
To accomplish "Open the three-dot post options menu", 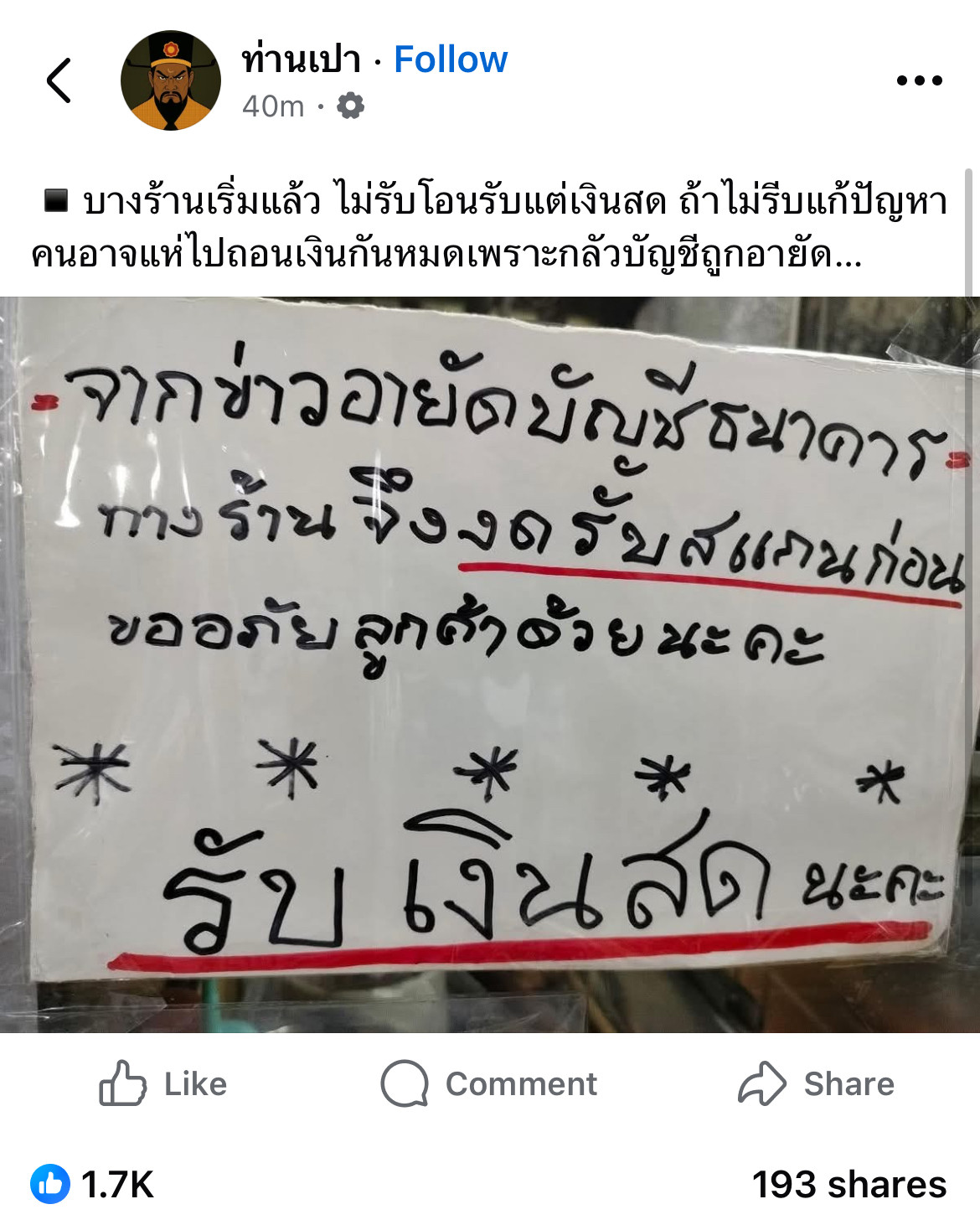I will pyautogui.click(x=919, y=80).
